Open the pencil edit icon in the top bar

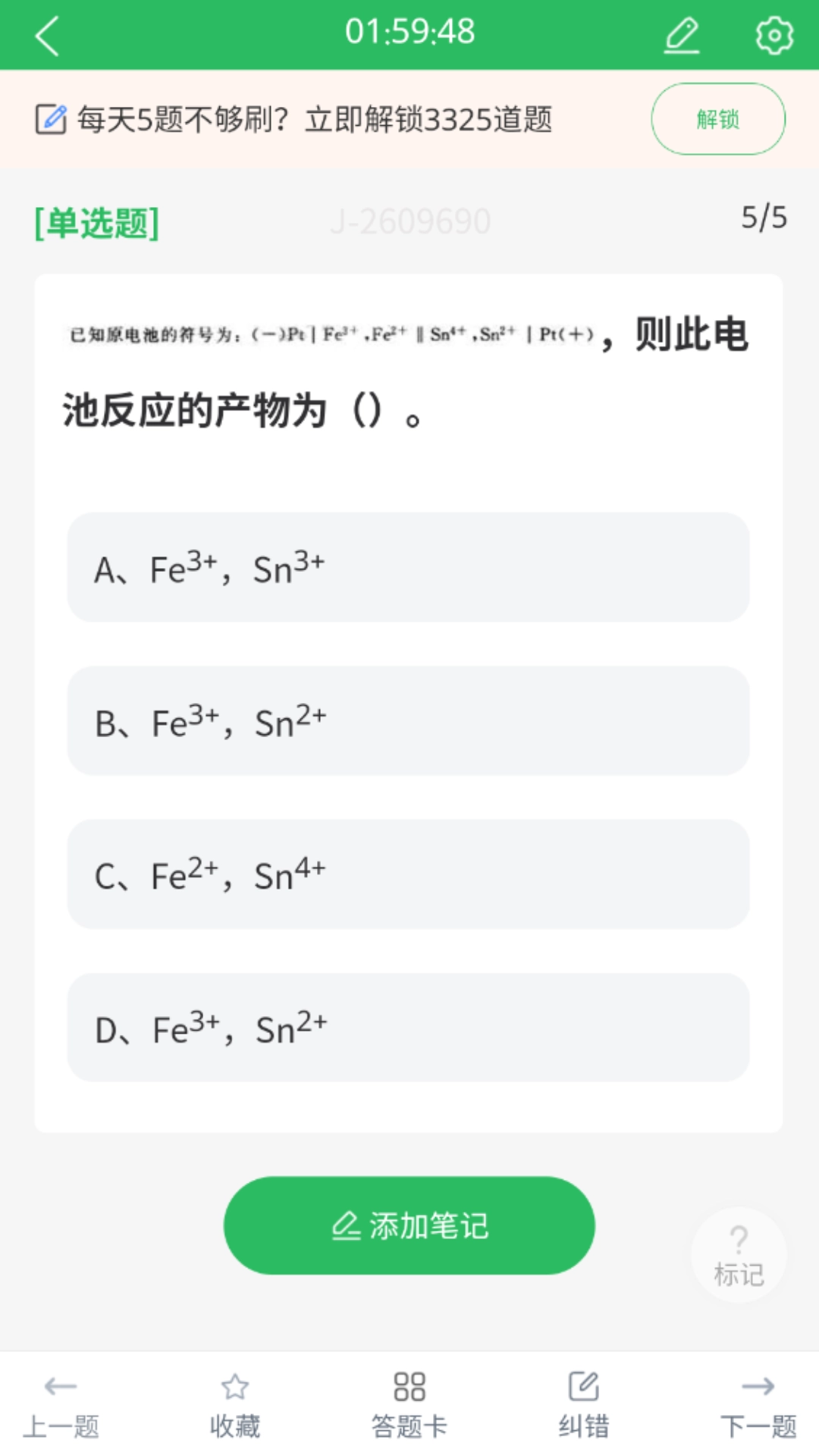(681, 33)
